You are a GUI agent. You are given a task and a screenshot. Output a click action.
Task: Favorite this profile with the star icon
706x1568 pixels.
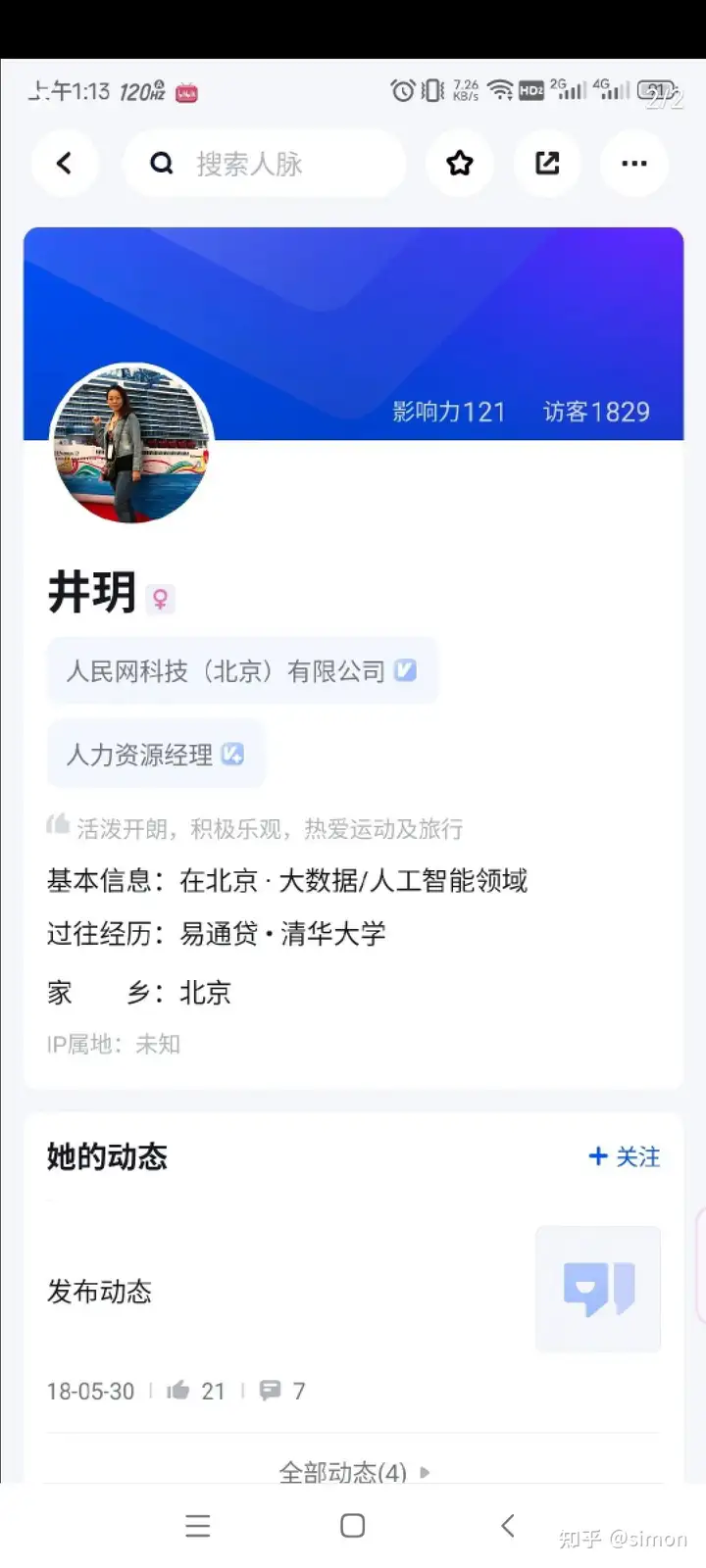click(x=459, y=164)
